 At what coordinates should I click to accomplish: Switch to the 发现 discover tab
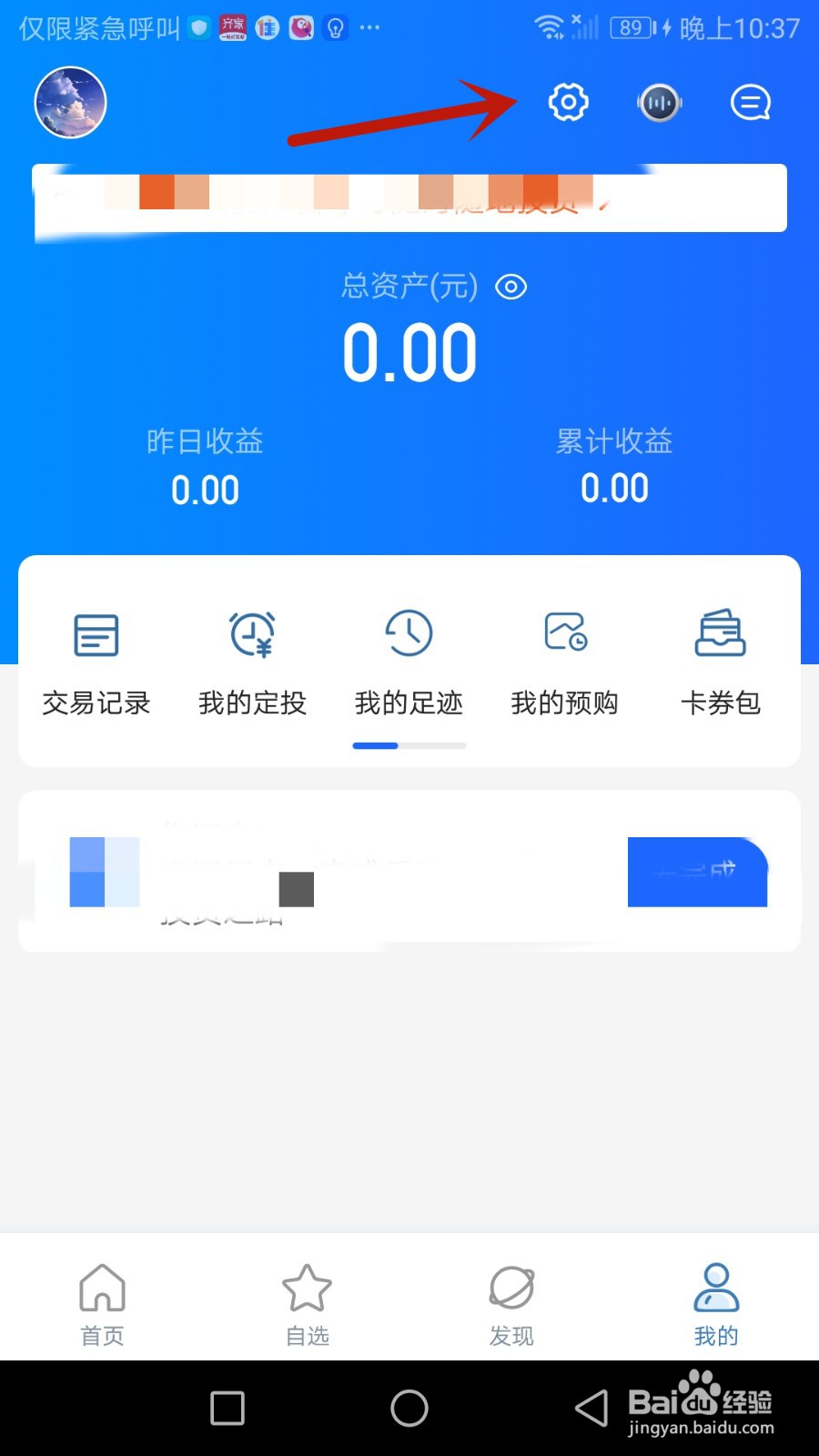(x=511, y=1303)
